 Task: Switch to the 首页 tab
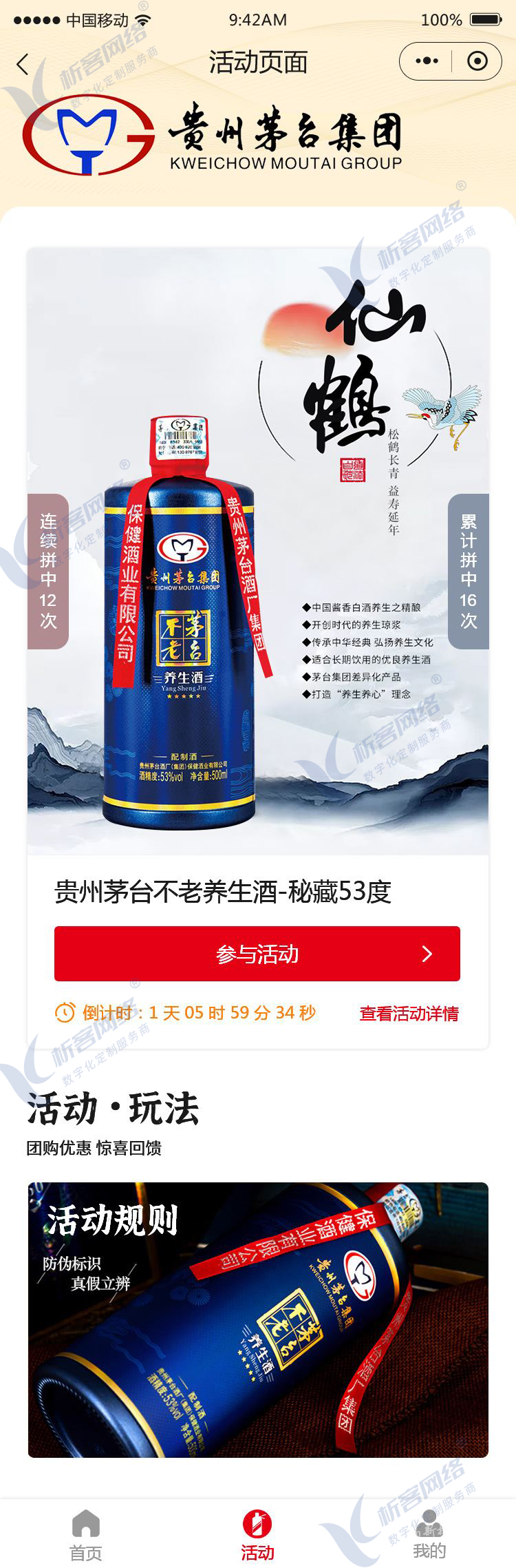86,1536
